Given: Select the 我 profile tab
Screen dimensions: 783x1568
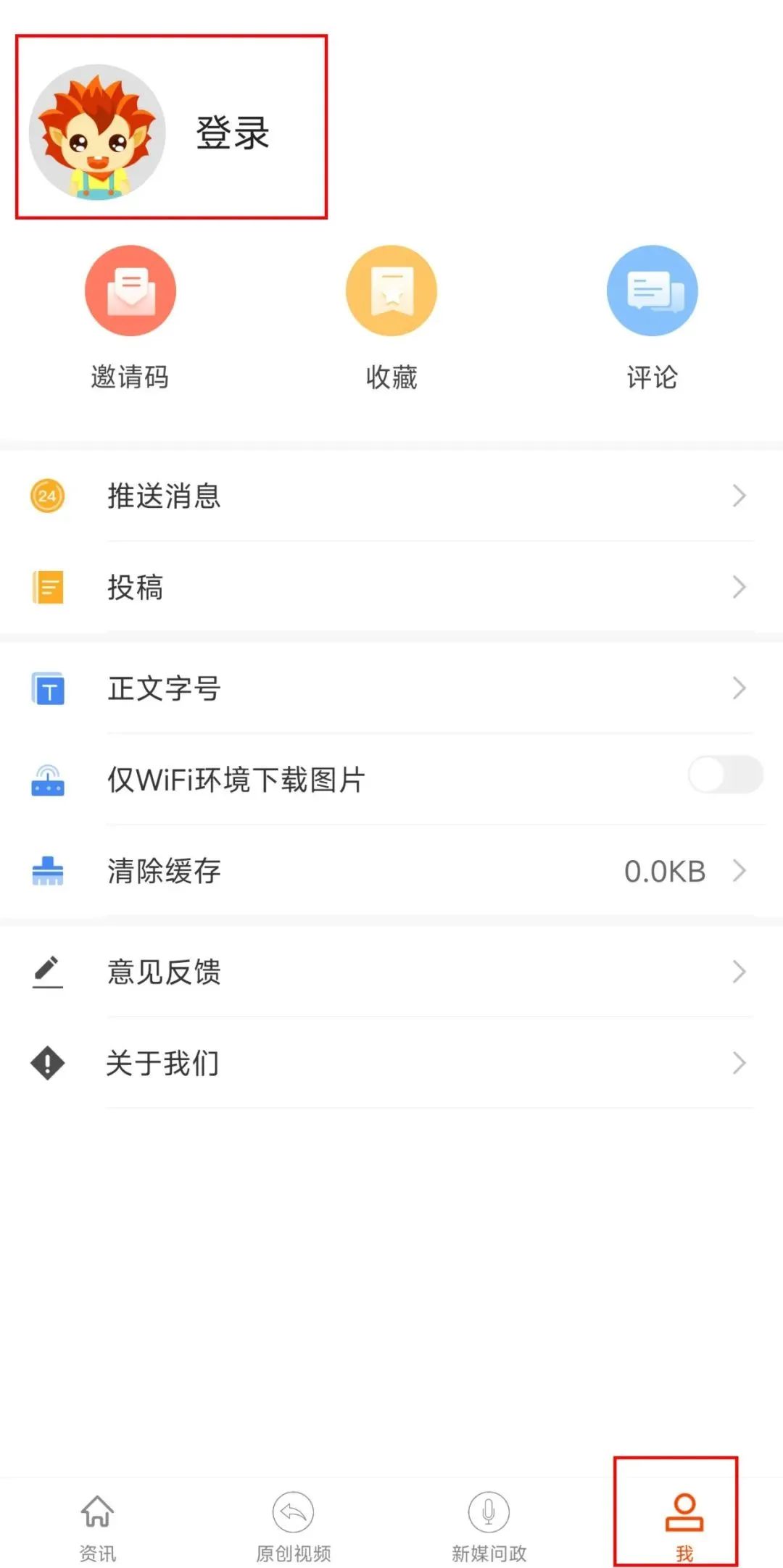Looking at the screenshot, I should (684, 1522).
